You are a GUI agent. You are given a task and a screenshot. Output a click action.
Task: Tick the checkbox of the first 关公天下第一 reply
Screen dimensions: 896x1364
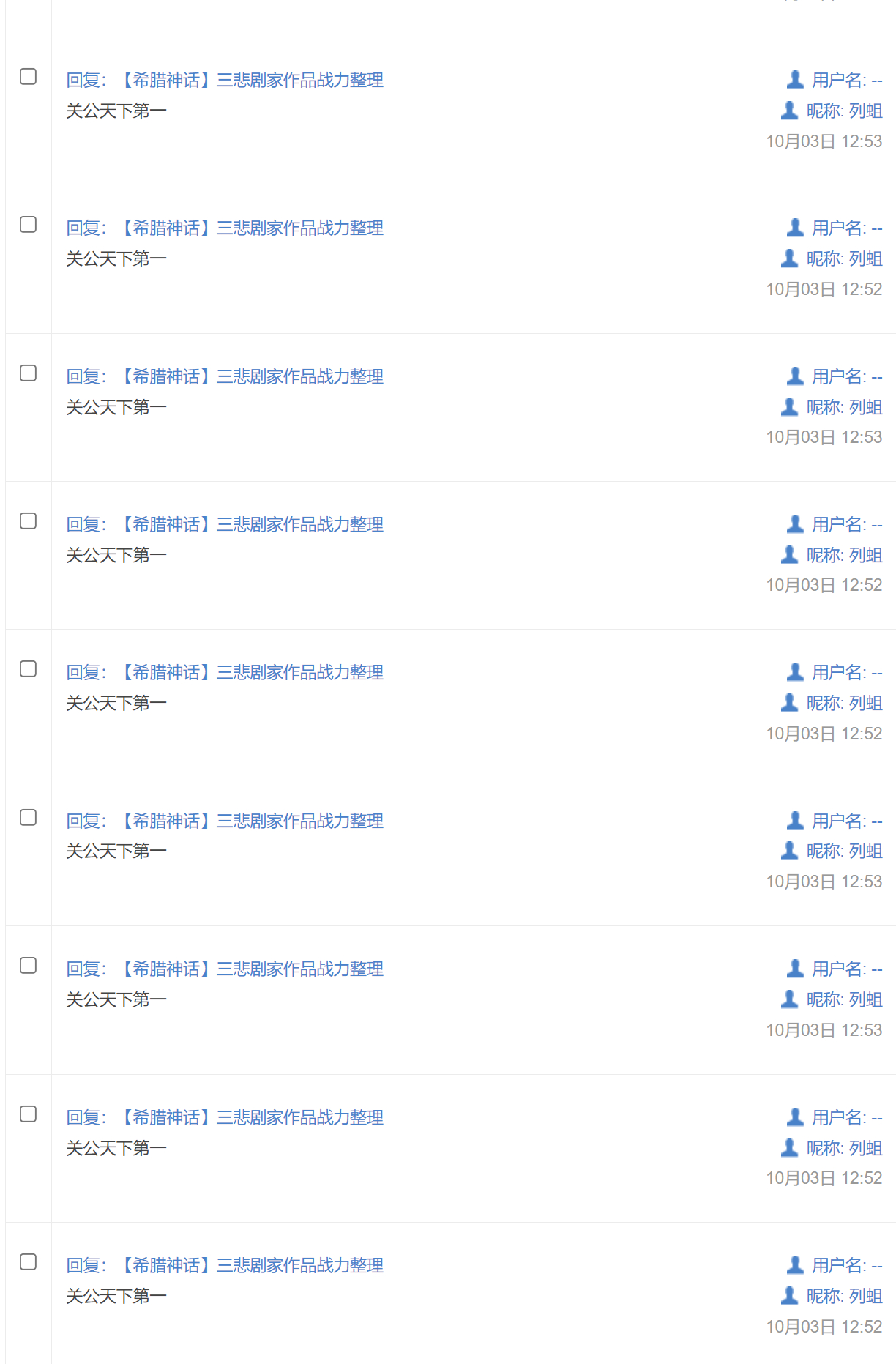(28, 76)
